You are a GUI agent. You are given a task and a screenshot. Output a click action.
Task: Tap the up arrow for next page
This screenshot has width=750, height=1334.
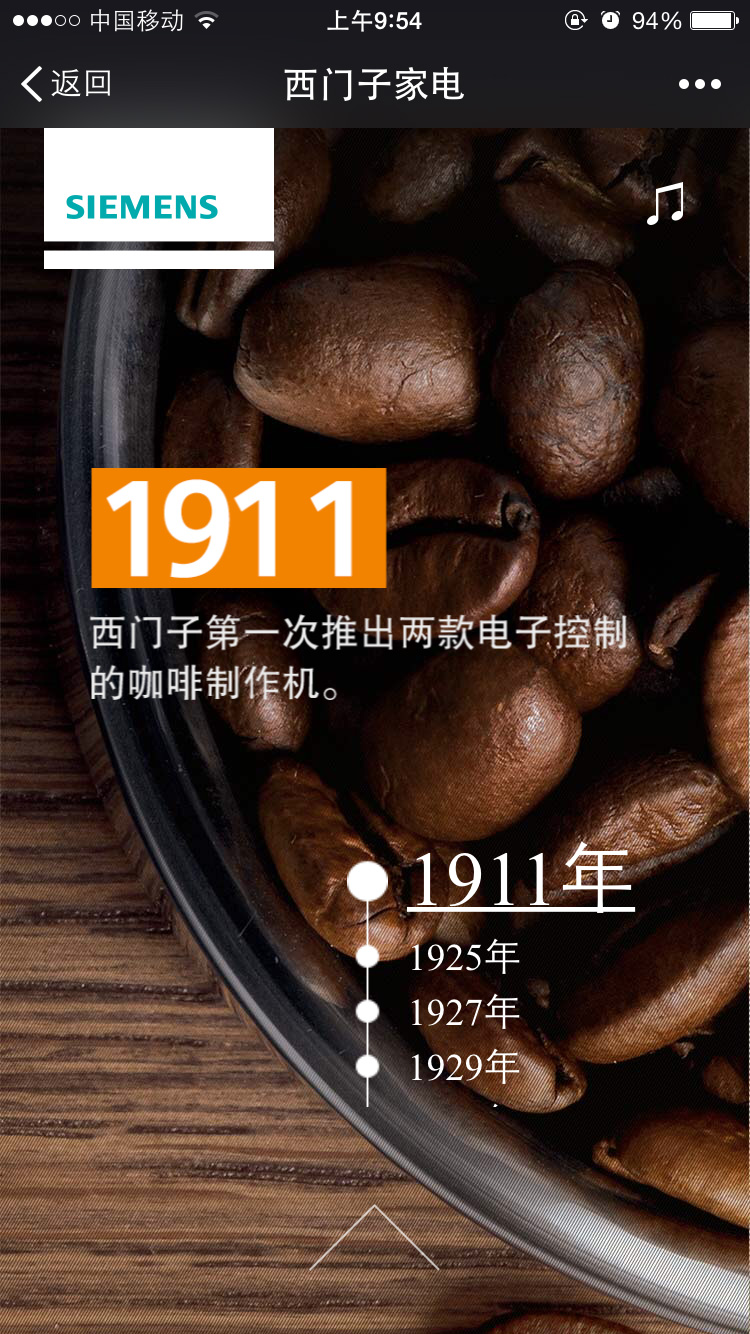[x=374, y=1238]
